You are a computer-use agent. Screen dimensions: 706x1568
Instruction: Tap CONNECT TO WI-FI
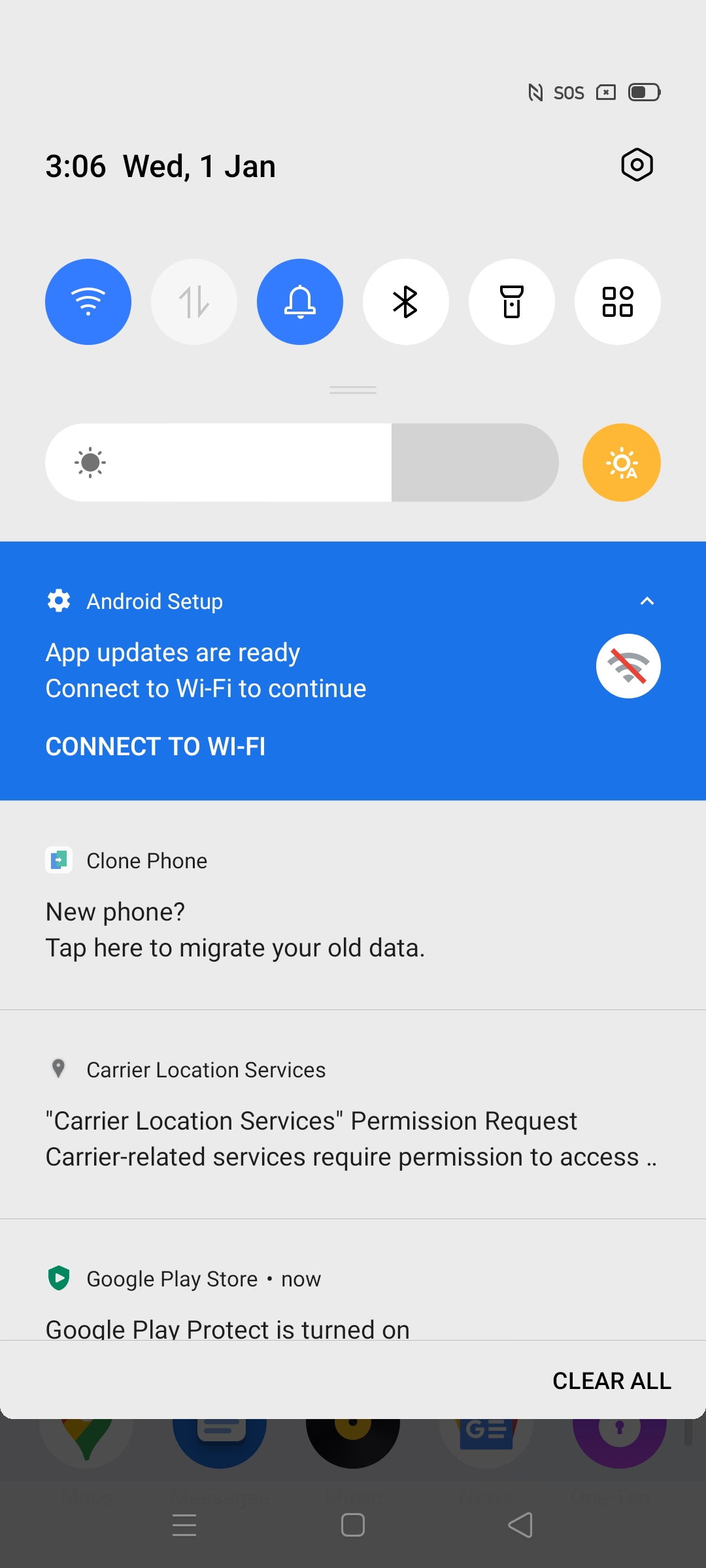[156, 746]
